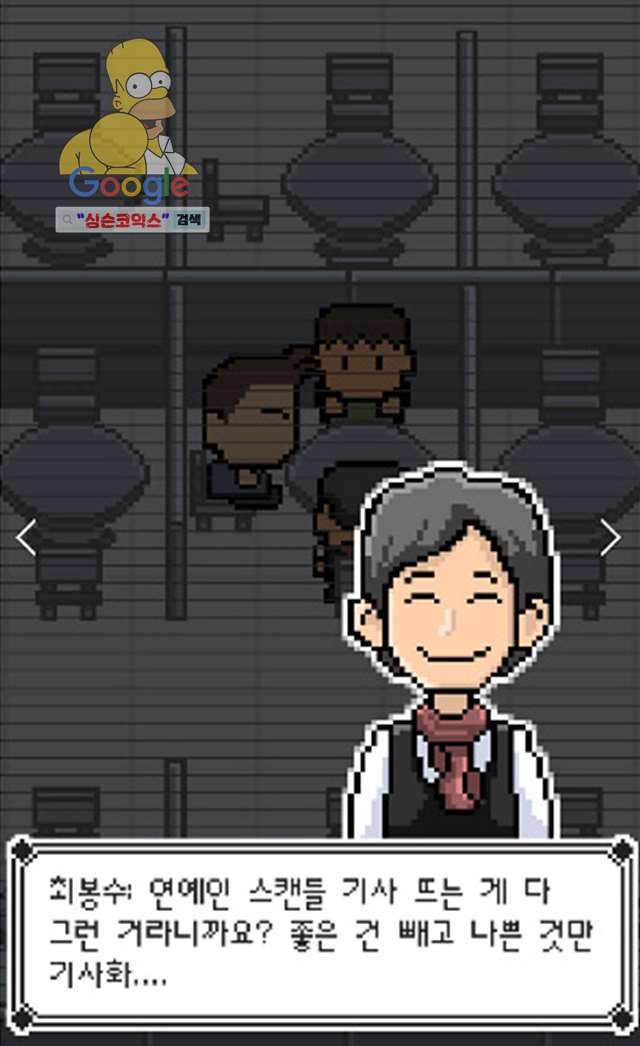Advance to the next image
Viewport: 640px width, 1046px height.
(611, 537)
